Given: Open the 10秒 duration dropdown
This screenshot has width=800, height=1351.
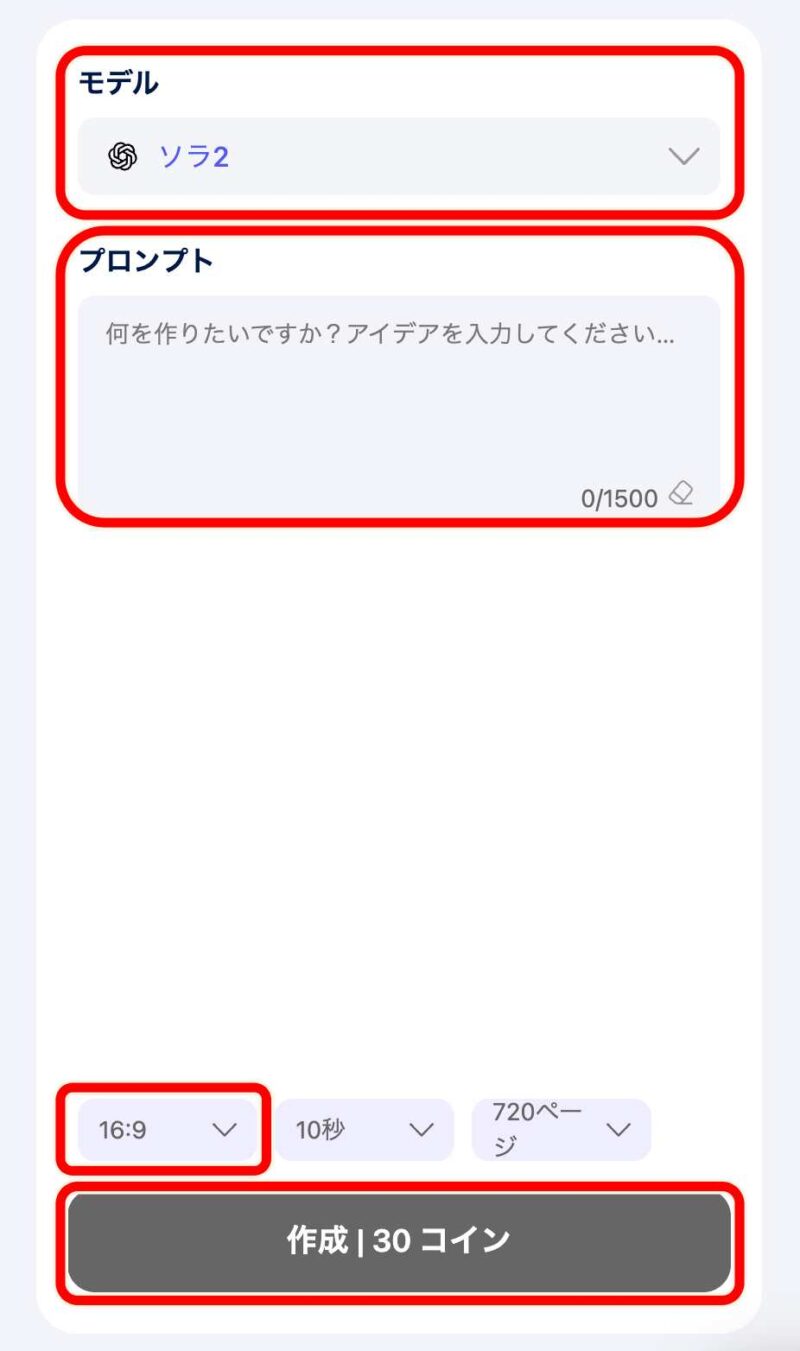Looking at the screenshot, I should (364, 1130).
